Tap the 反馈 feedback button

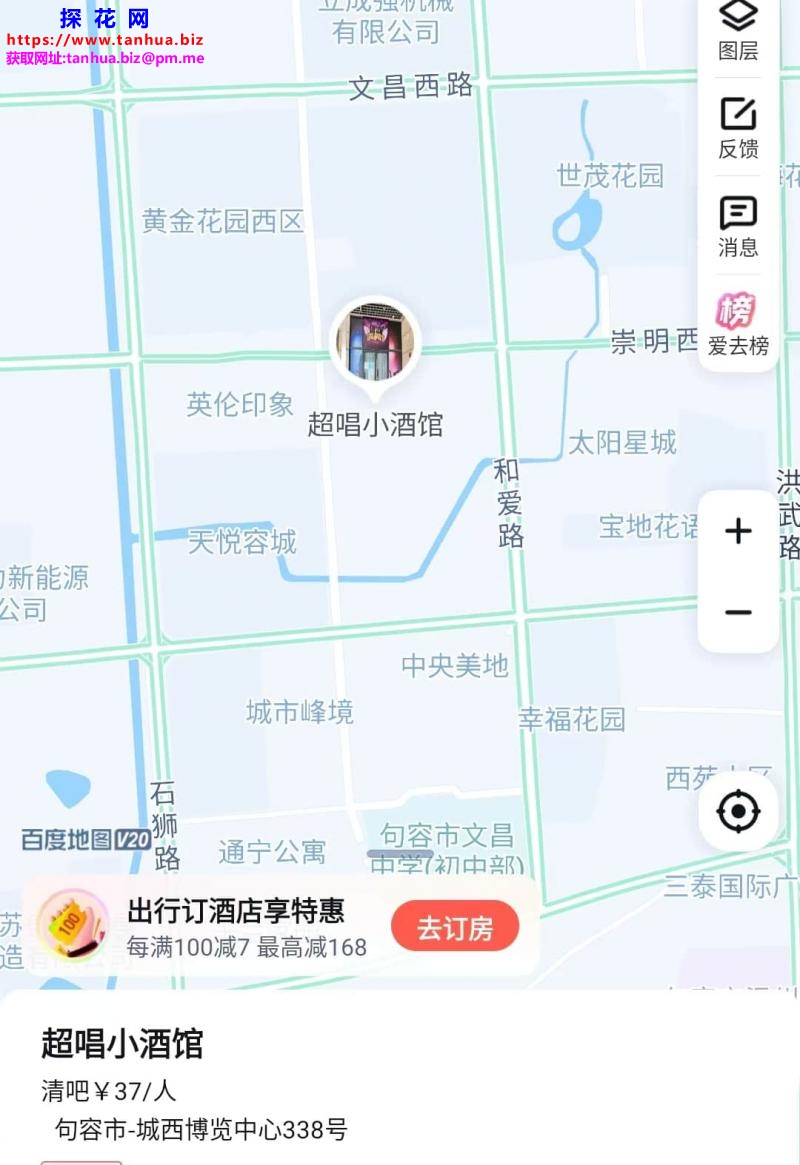[x=738, y=128]
